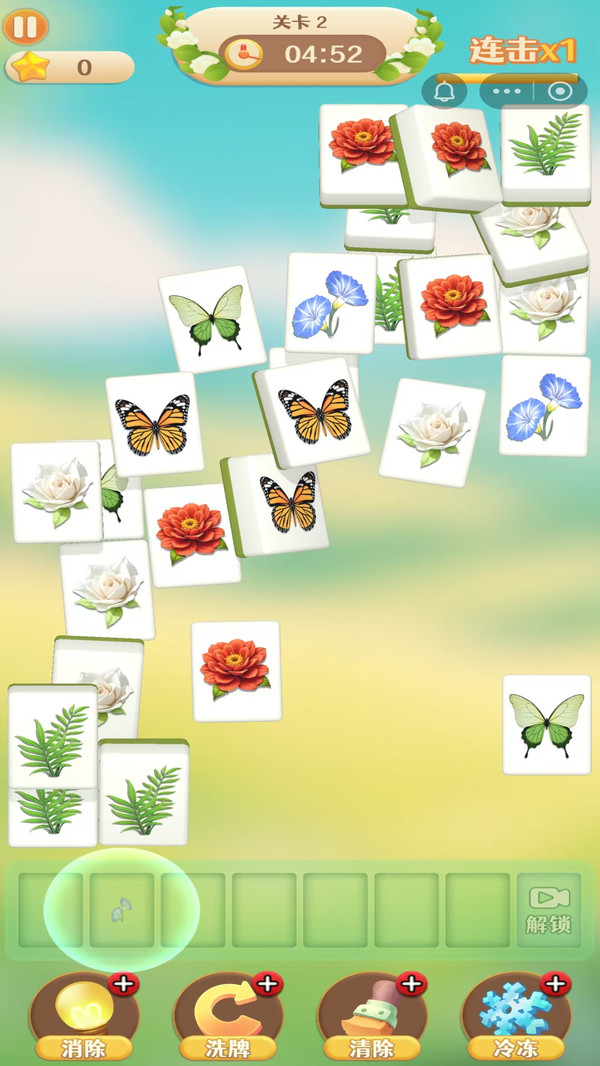
Task: Pick the fern tile in the top row
Action: (x=545, y=150)
